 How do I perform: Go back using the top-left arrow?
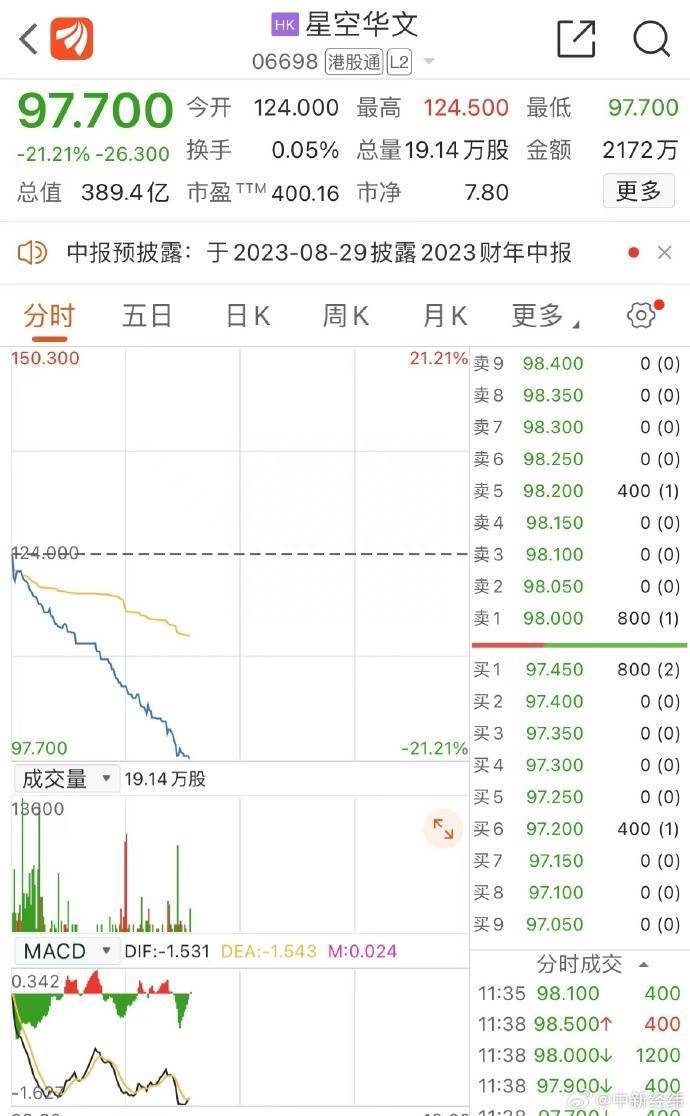pos(28,39)
